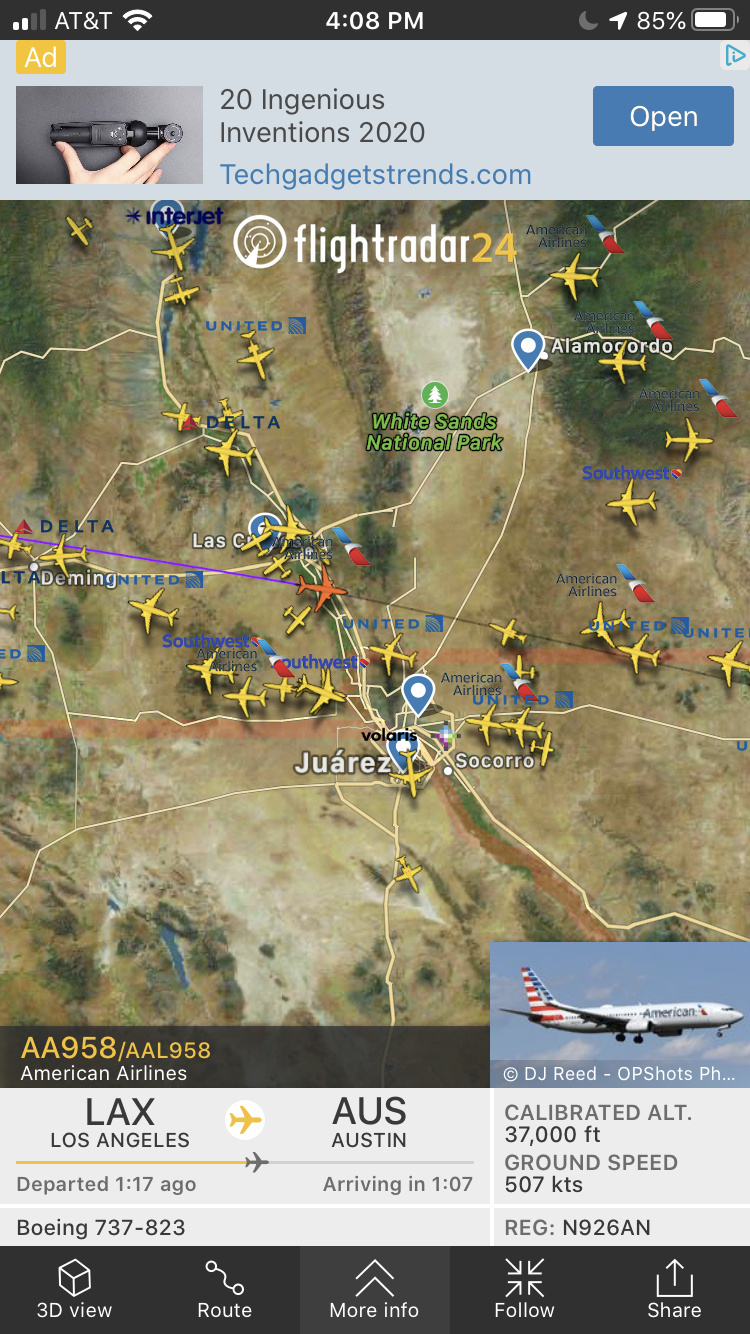Open the Techgadgetstrends.com ad link
Screen dimensions: 750x1334
tap(375, 174)
